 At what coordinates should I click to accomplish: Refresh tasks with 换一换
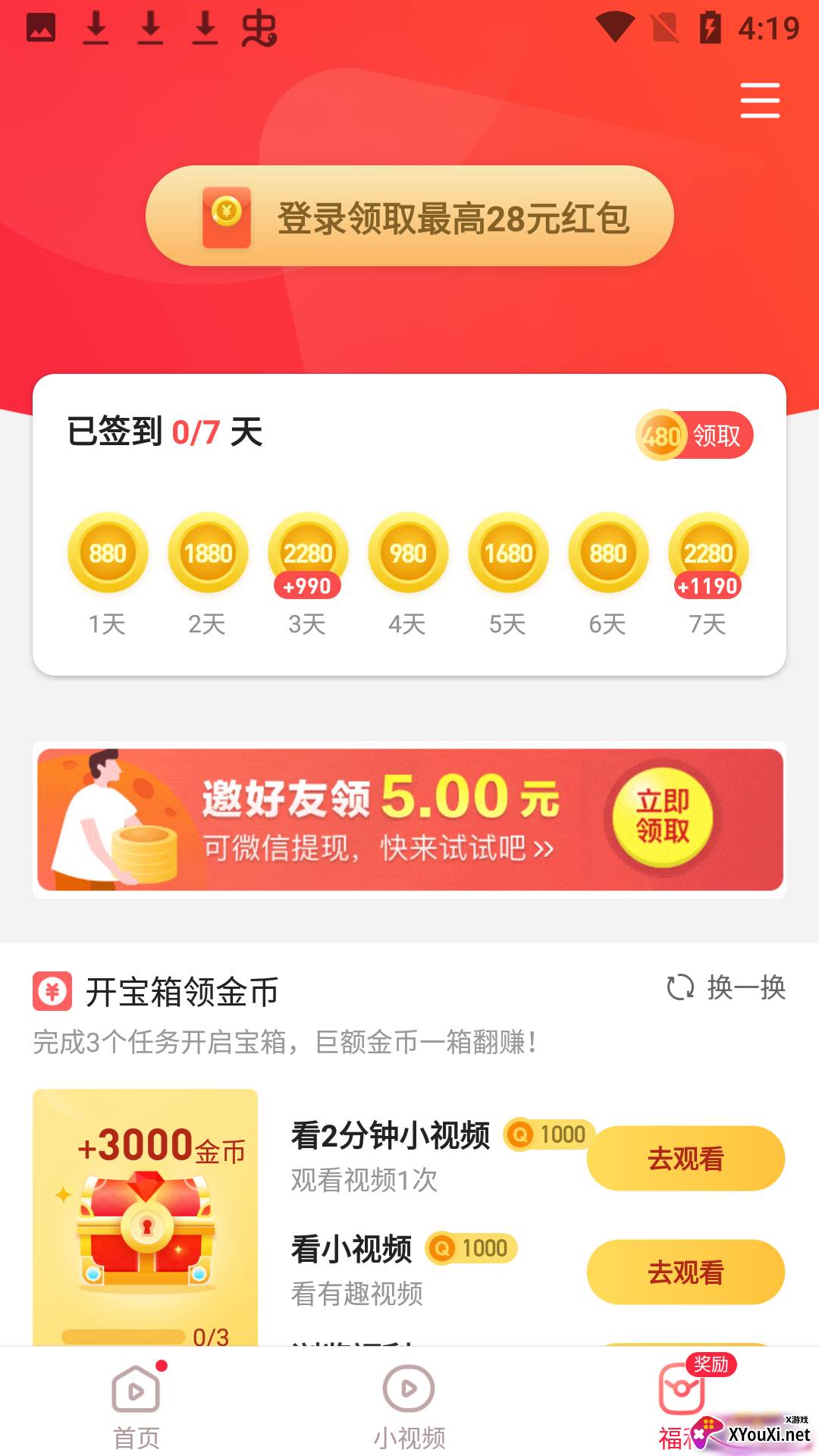(726, 987)
